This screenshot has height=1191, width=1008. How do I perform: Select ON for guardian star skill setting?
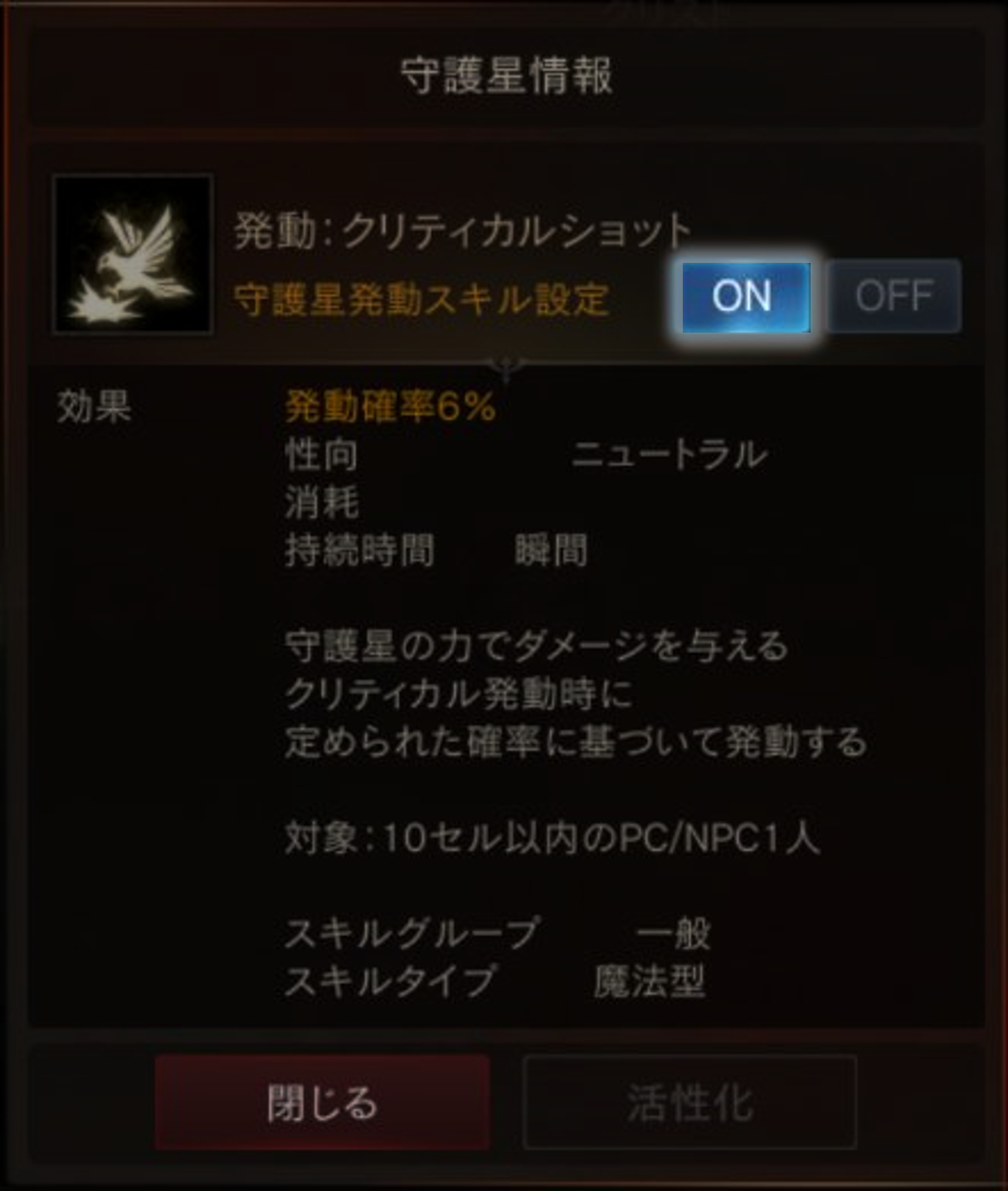click(744, 296)
